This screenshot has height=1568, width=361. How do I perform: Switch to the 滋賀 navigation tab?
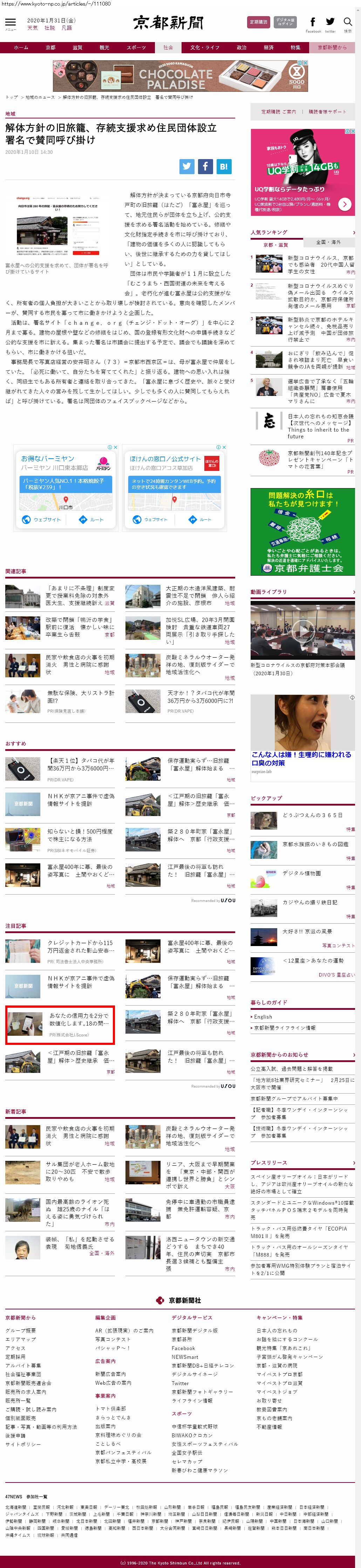click(x=77, y=48)
